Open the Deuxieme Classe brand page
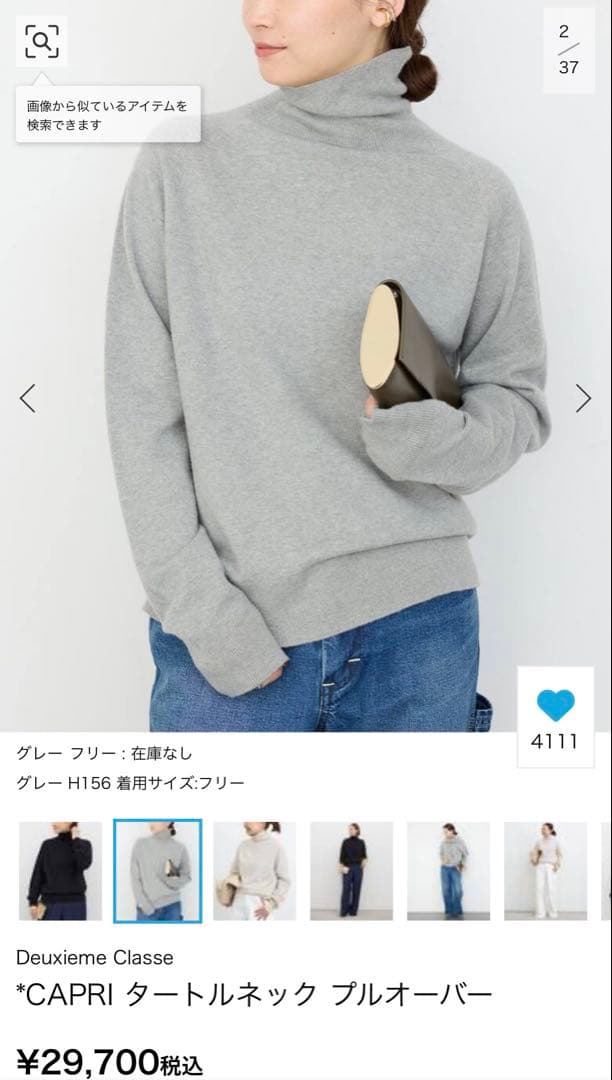 (x=95, y=957)
